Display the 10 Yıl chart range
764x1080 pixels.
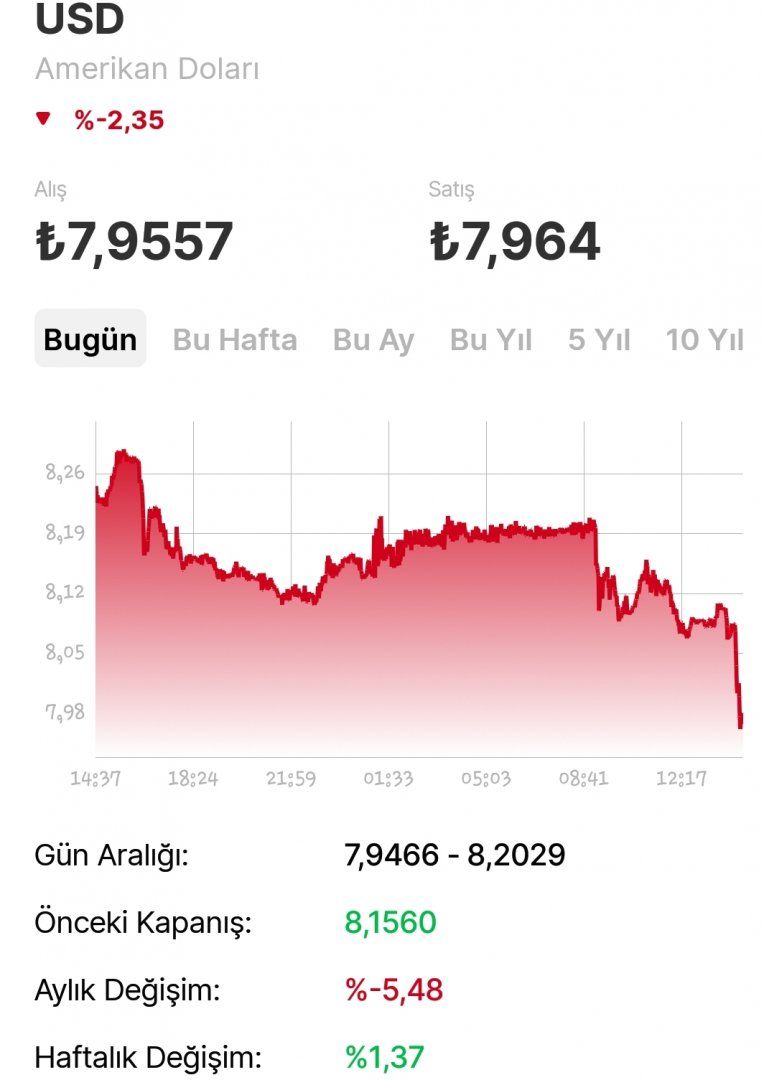704,340
